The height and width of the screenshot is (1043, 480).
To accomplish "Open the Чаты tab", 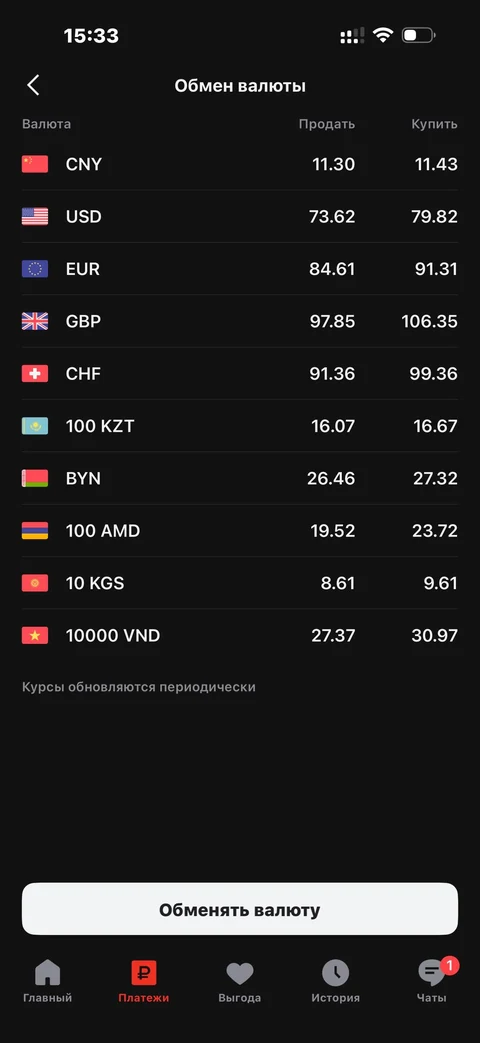I will 432,981.
